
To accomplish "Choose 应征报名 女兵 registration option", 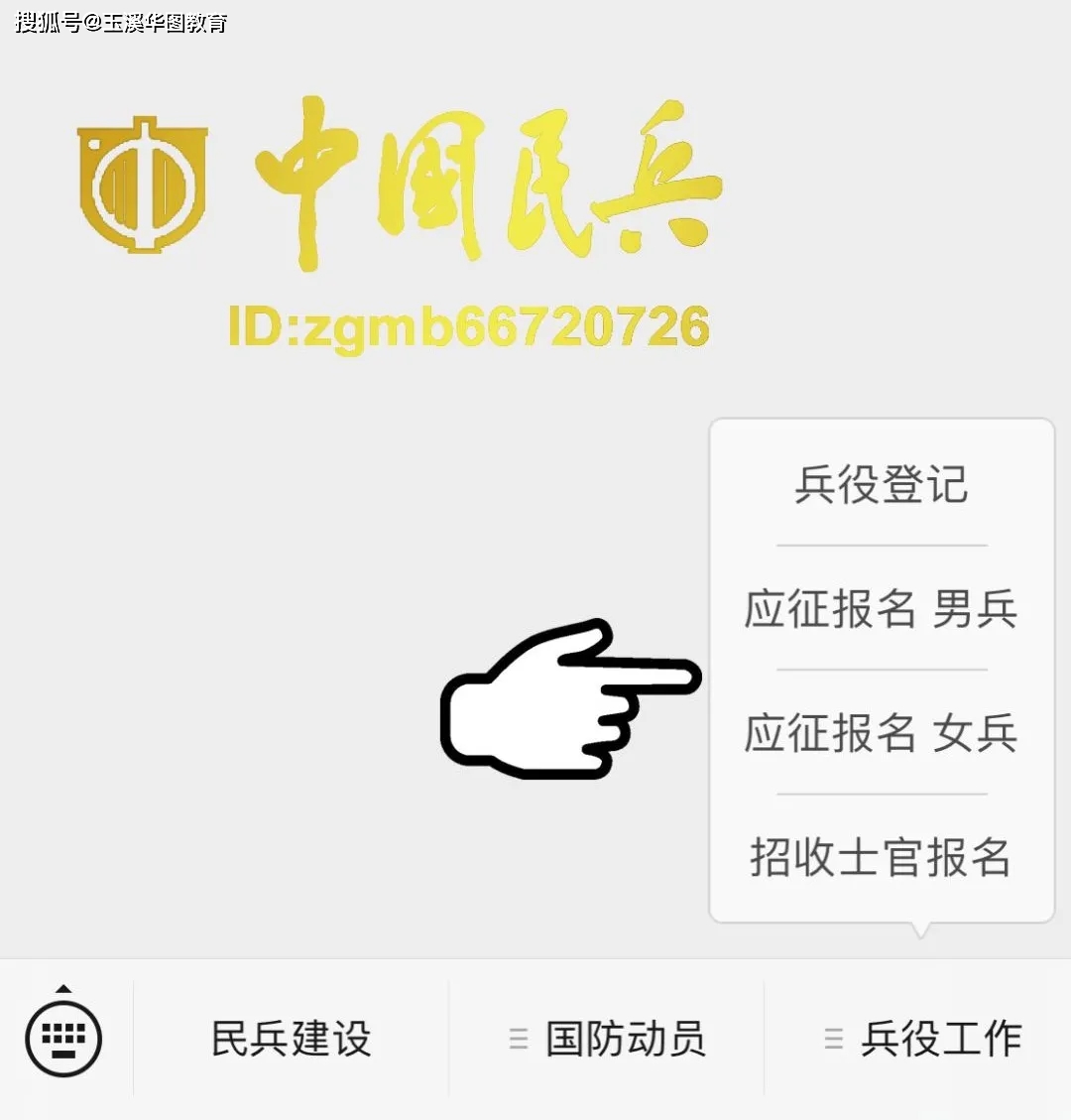I will tap(880, 734).
